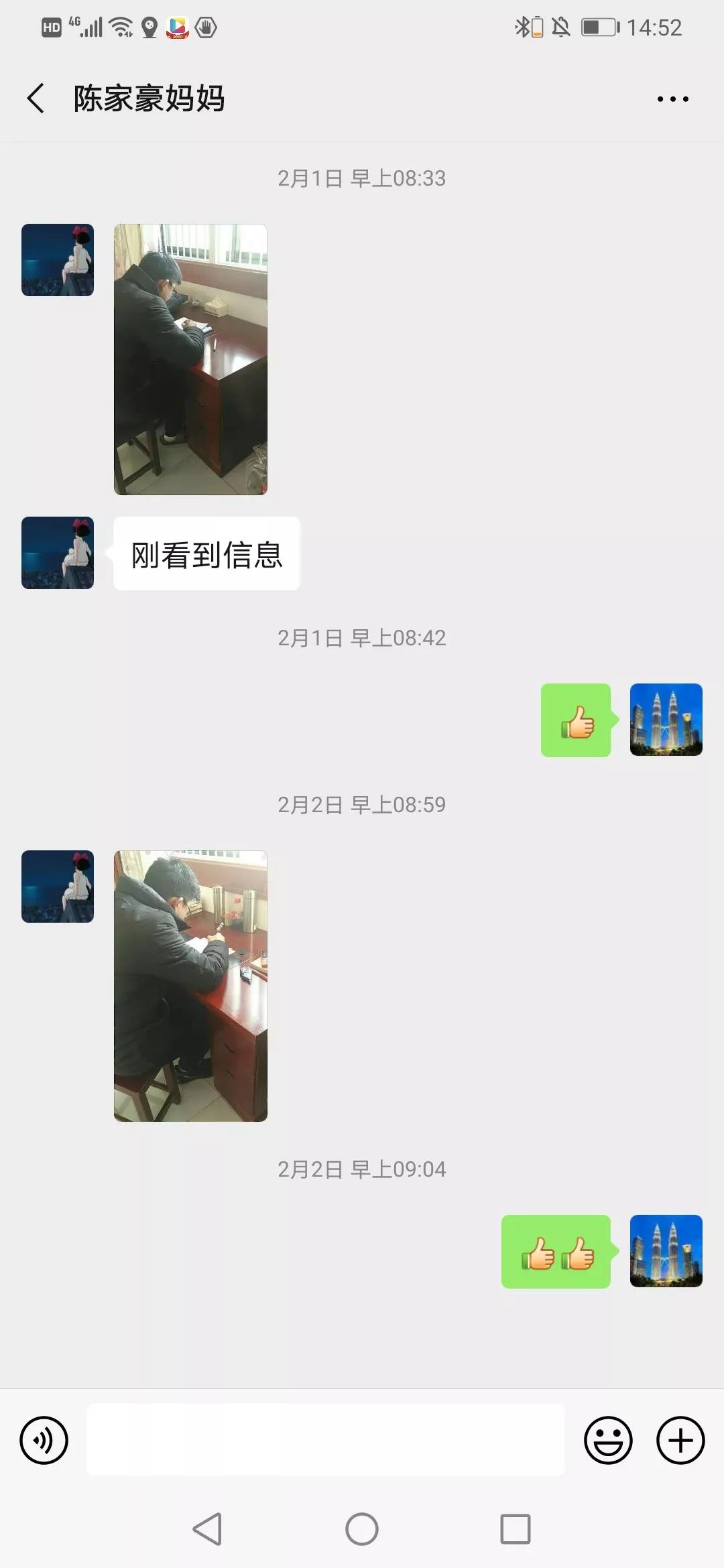Open the photo sent on 2月2日 08:59
The width and height of the screenshot is (724, 1568).
pyautogui.click(x=190, y=986)
